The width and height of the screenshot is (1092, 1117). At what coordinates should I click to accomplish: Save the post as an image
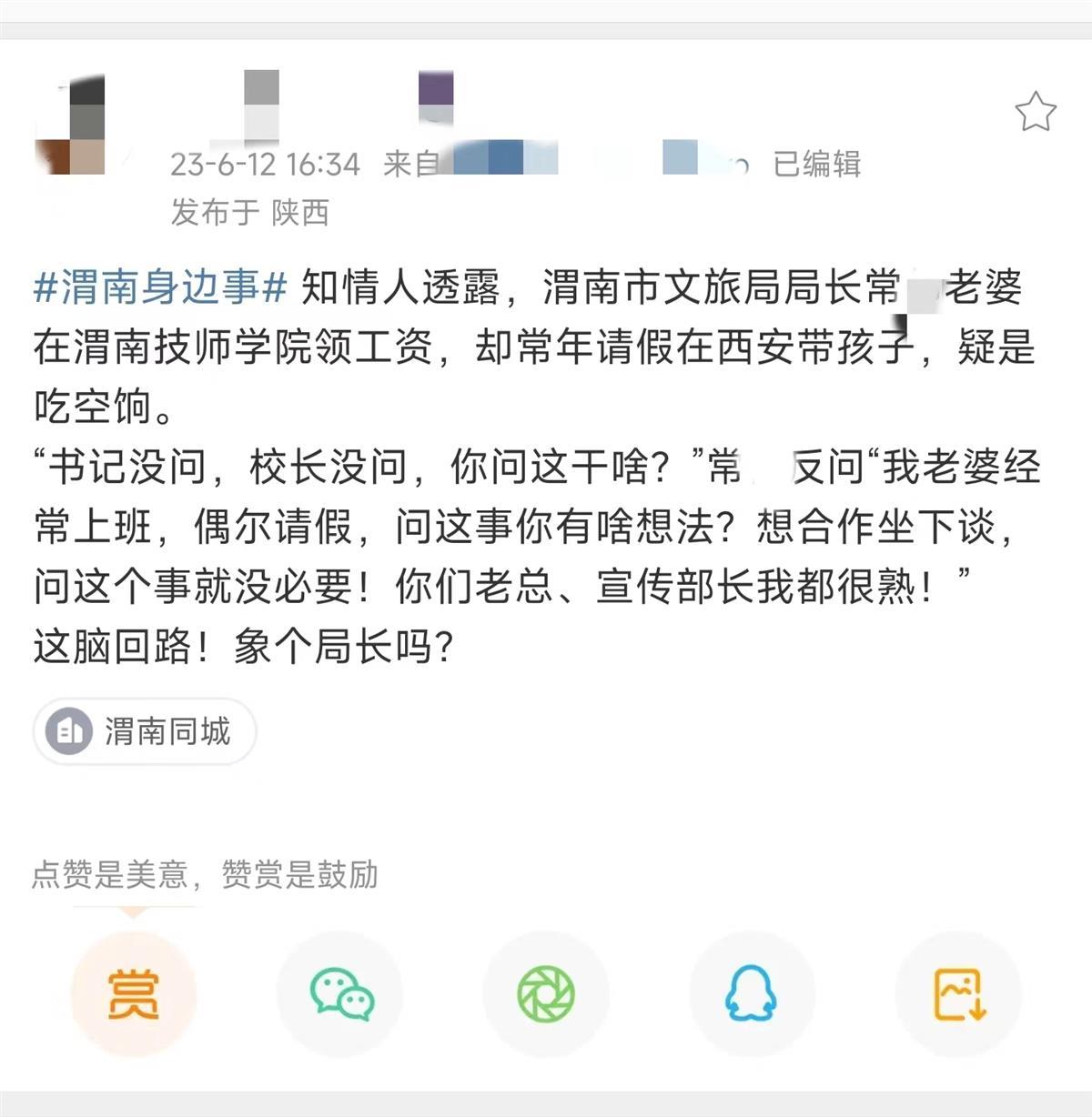click(959, 993)
